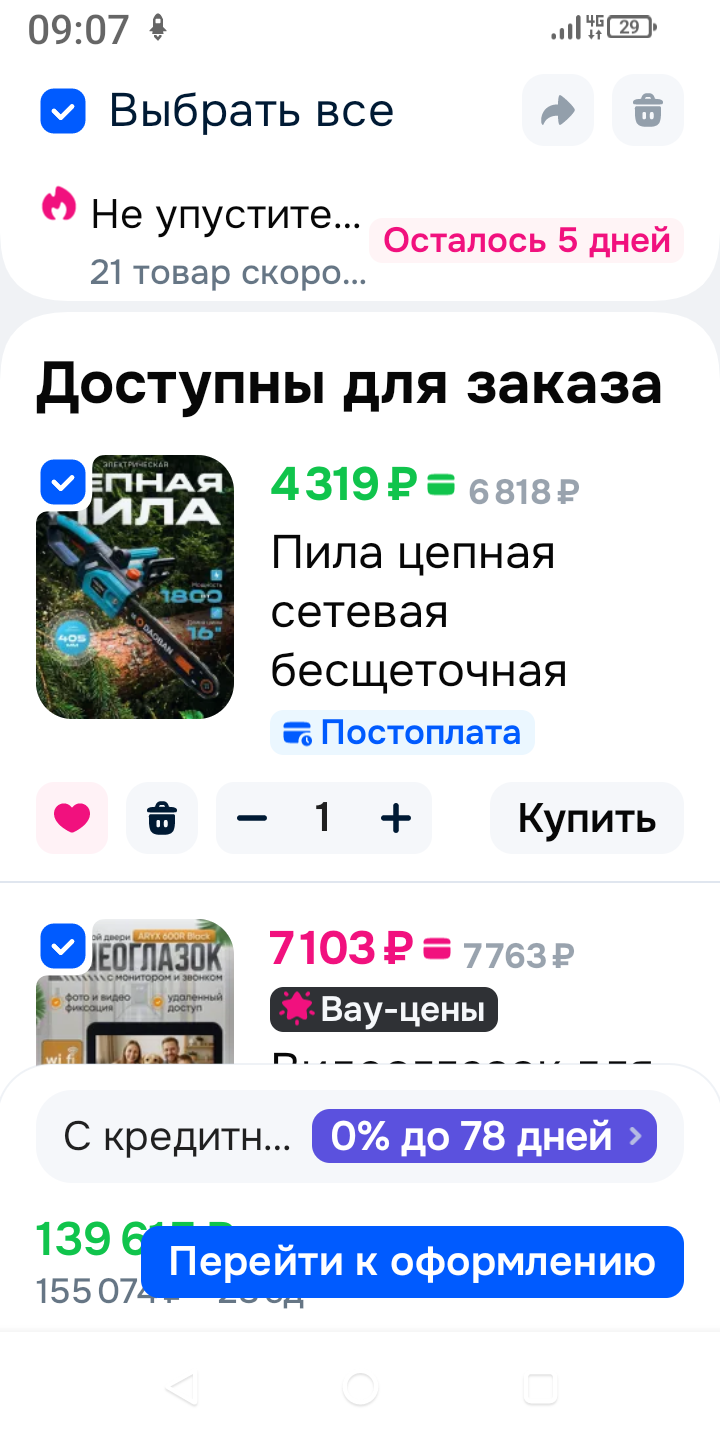This screenshot has height=1440, width=720.
Task: Share selected cart items
Action: pyautogui.click(x=557, y=111)
